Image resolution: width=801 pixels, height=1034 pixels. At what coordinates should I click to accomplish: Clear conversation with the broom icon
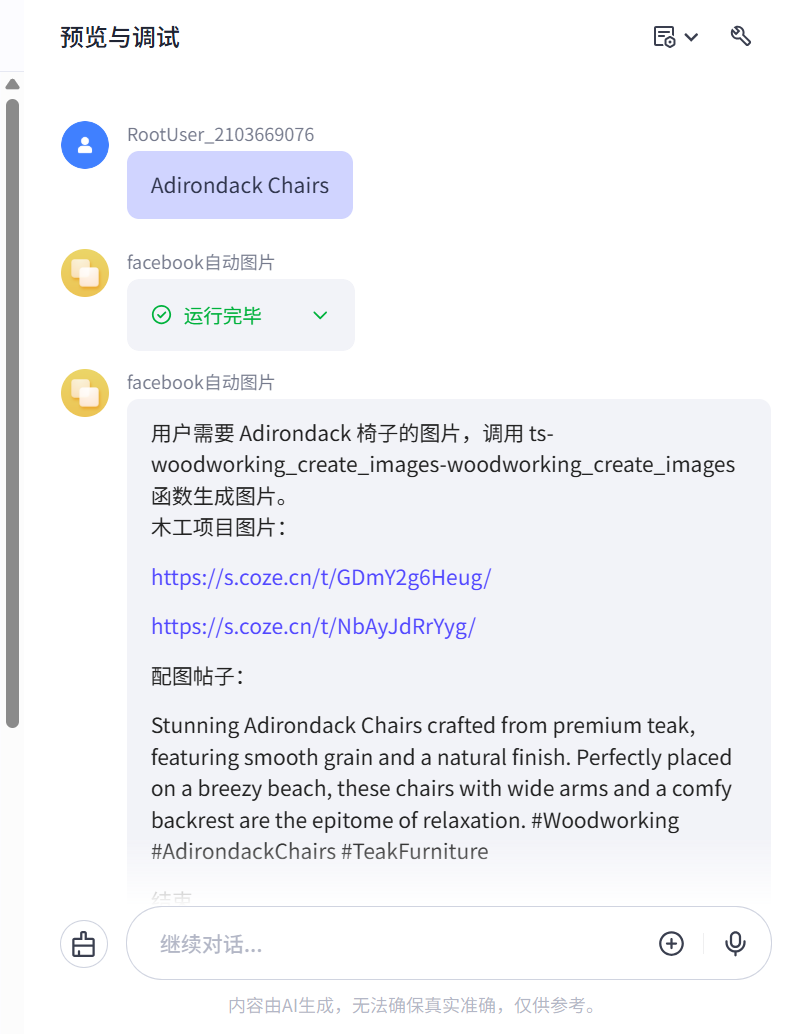84,943
